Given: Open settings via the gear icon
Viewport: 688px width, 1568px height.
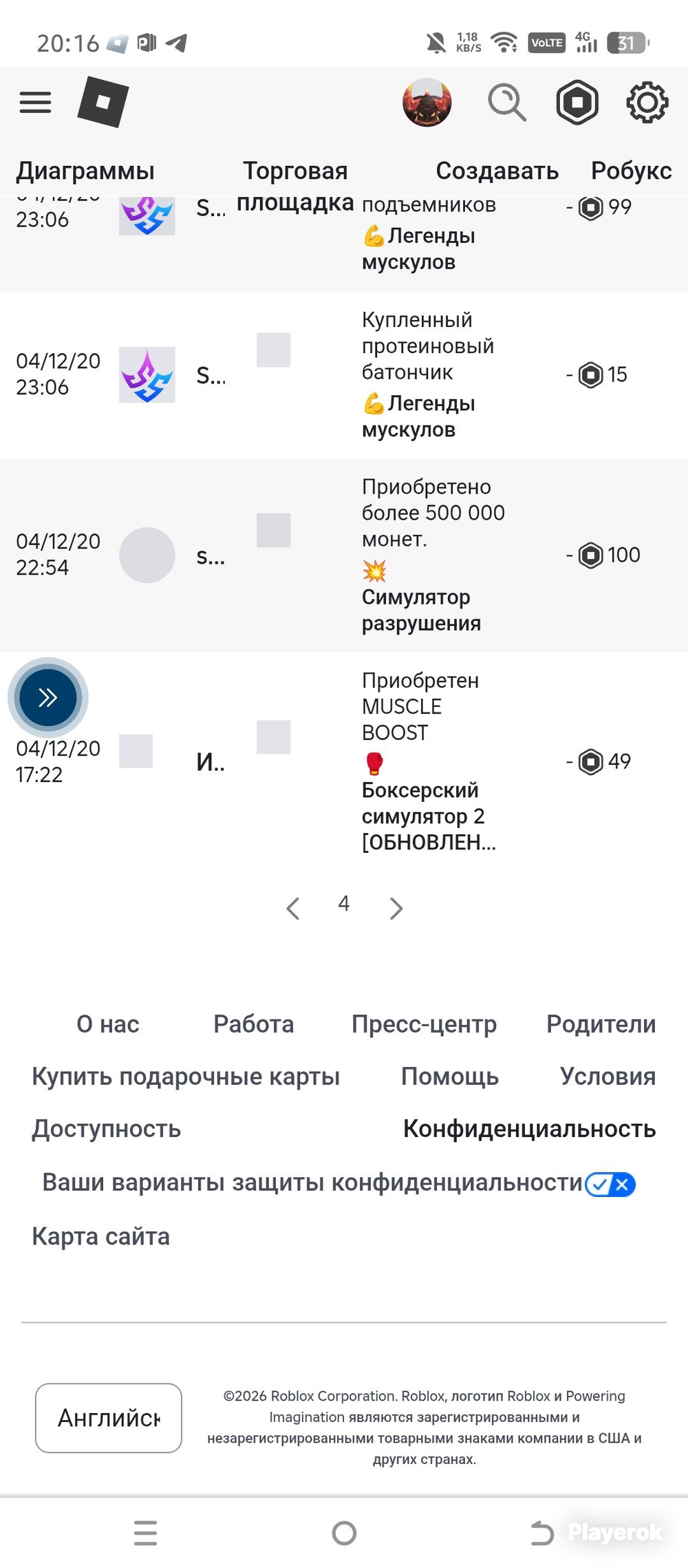Looking at the screenshot, I should point(647,103).
